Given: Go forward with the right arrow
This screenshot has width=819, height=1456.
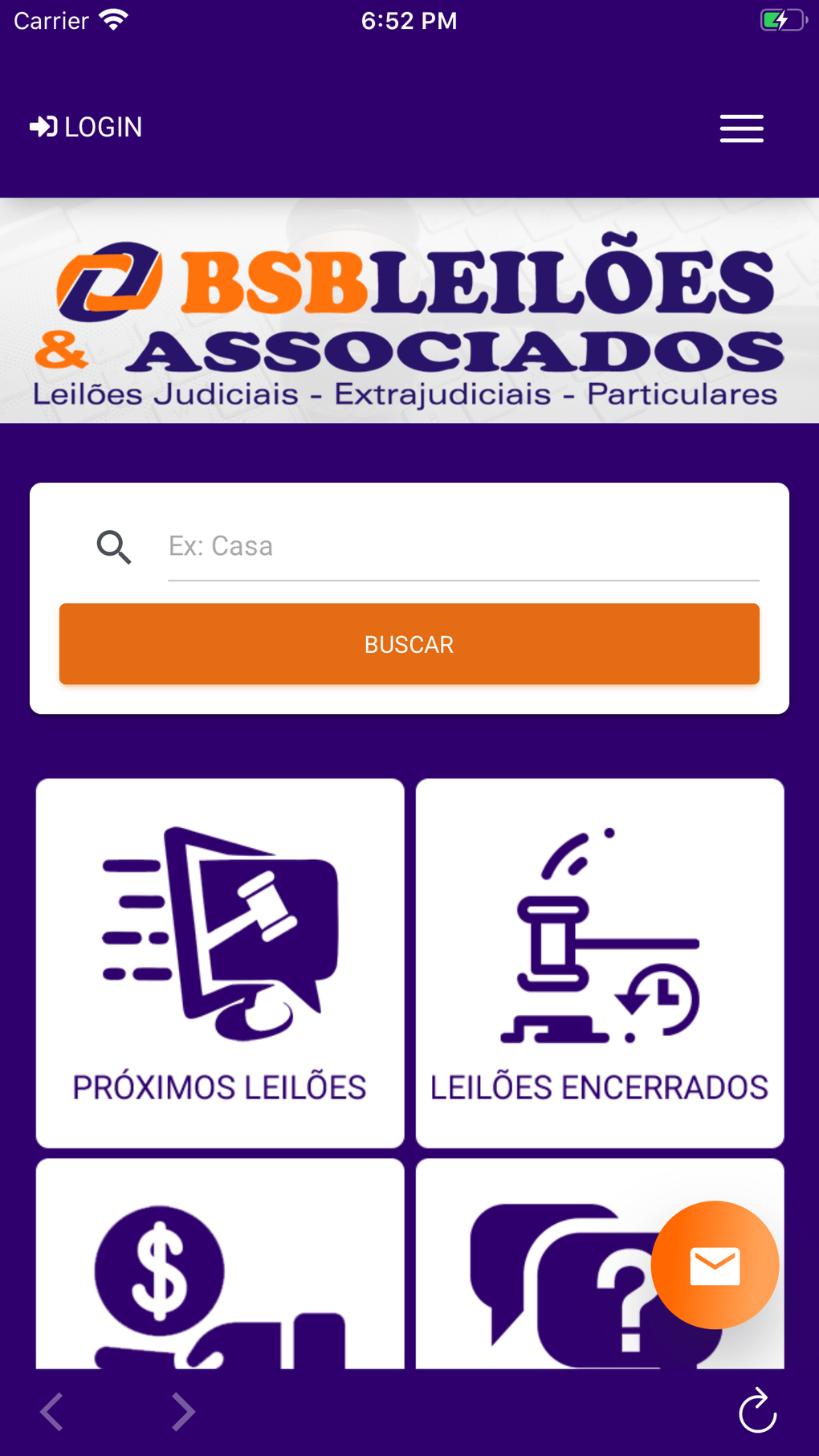Looking at the screenshot, I should (183, 1411).
